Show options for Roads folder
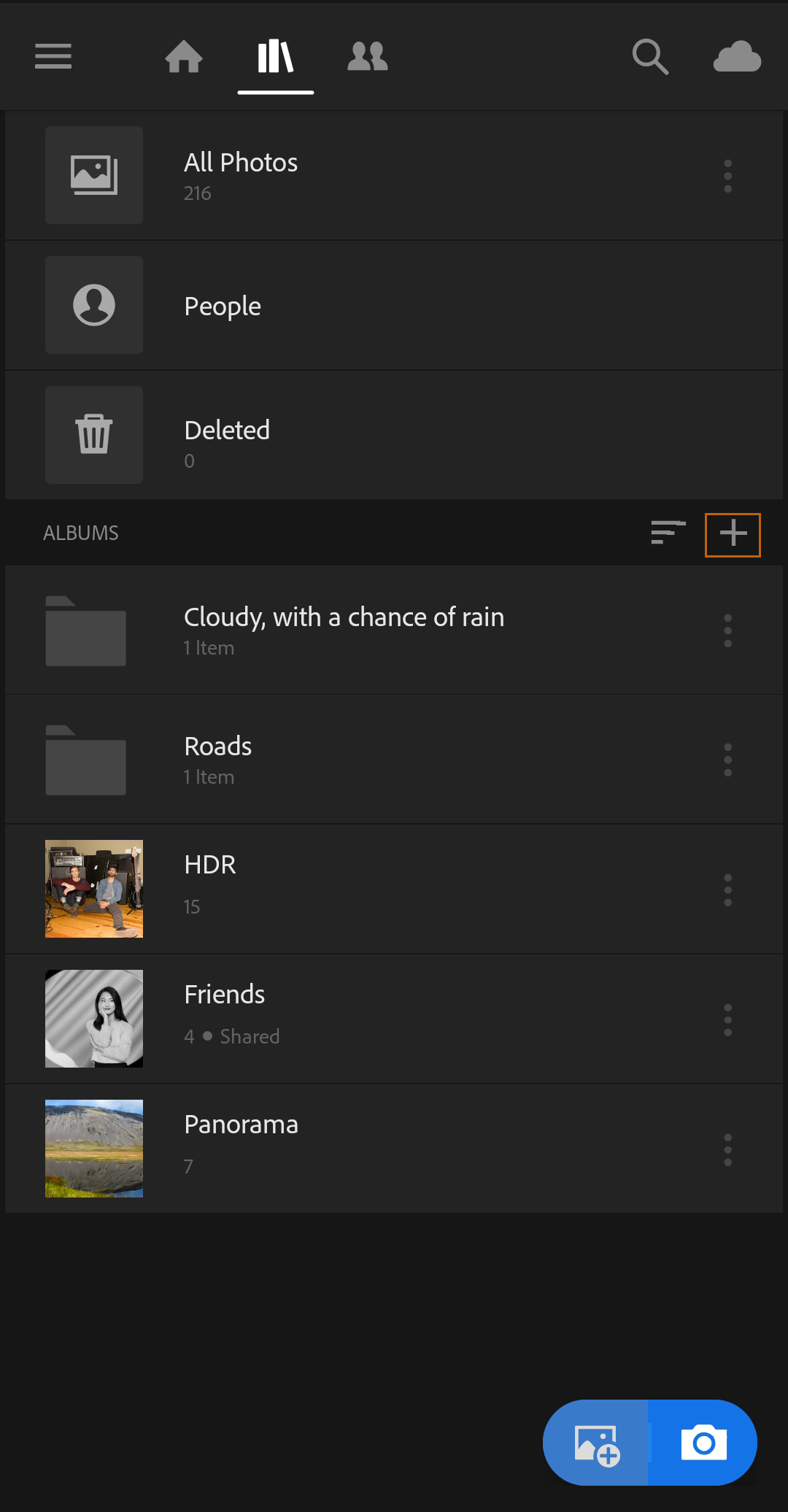 pyautogui.click(x=727, y=760)
